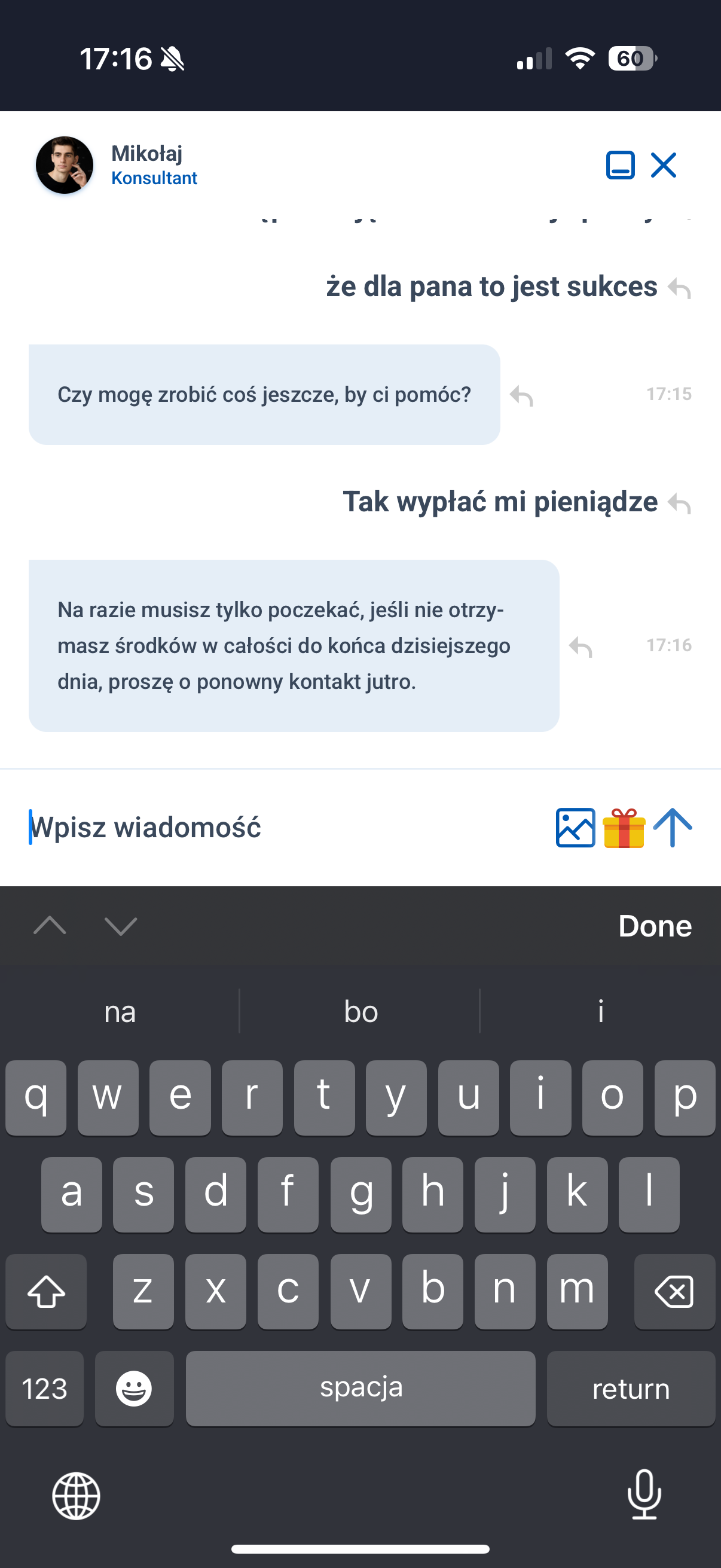Open Mikołaj's consultant profile
This screenshot has width=721, height=1568.
coord(63,165)
